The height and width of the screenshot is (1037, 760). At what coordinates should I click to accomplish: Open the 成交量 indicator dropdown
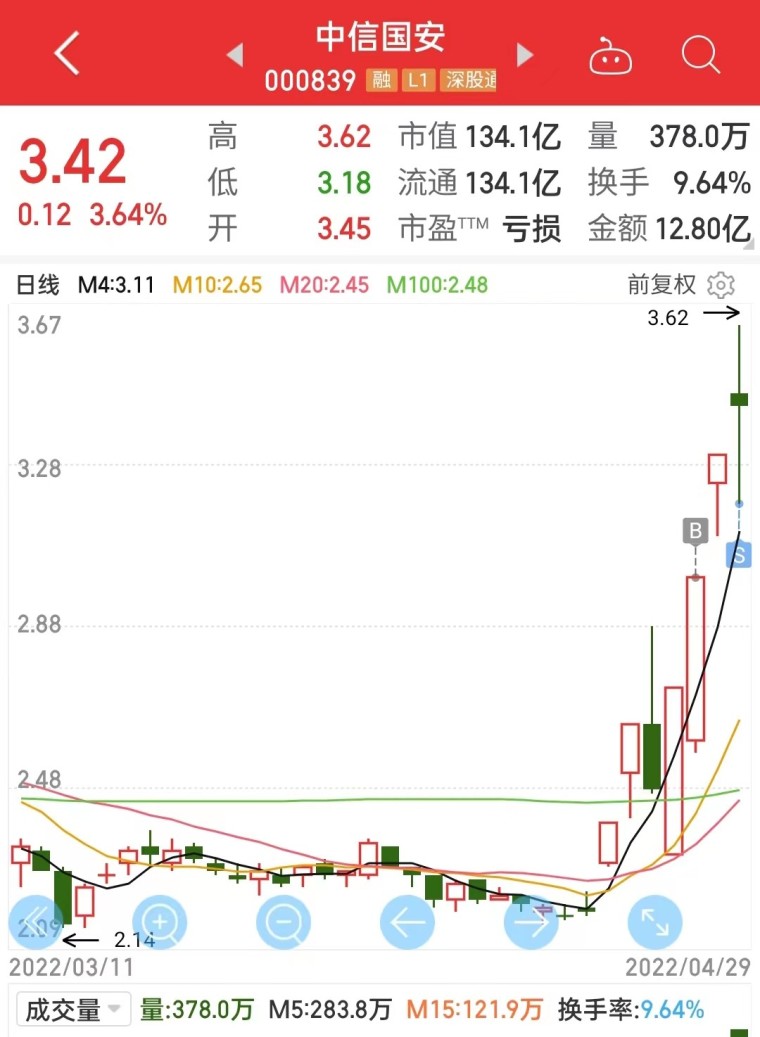(74, 1010)
